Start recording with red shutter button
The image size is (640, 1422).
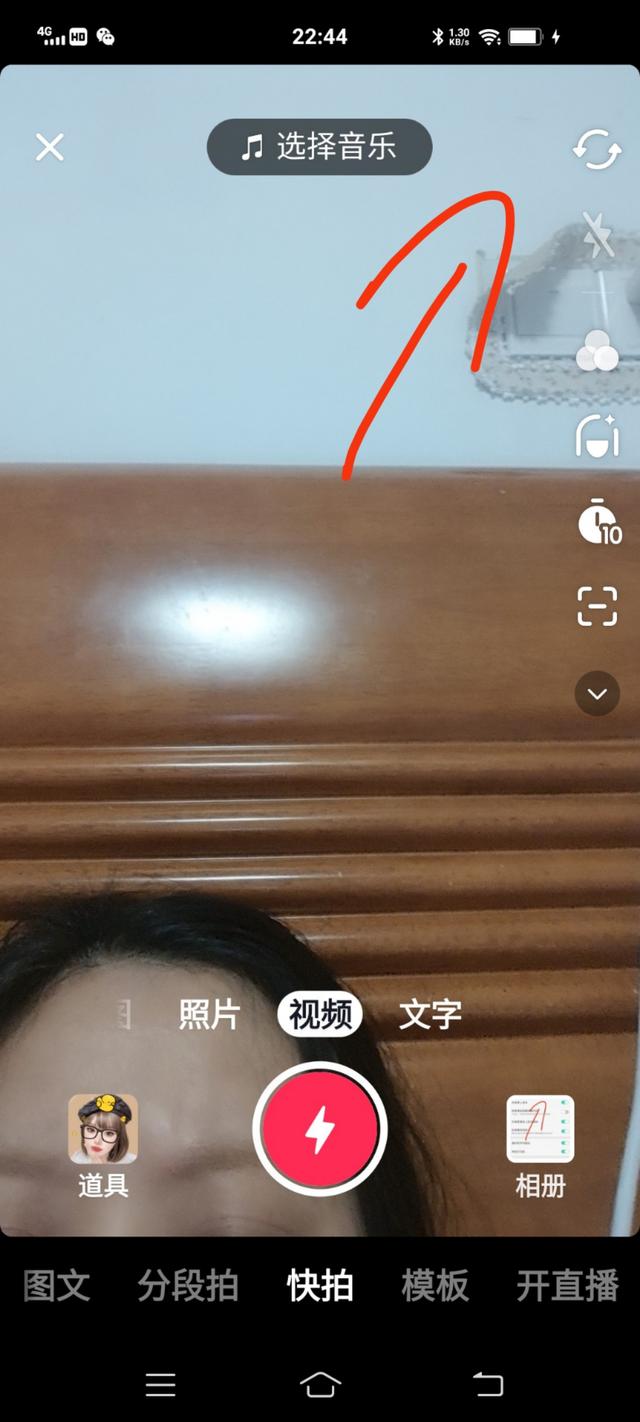click(320, 1130)
